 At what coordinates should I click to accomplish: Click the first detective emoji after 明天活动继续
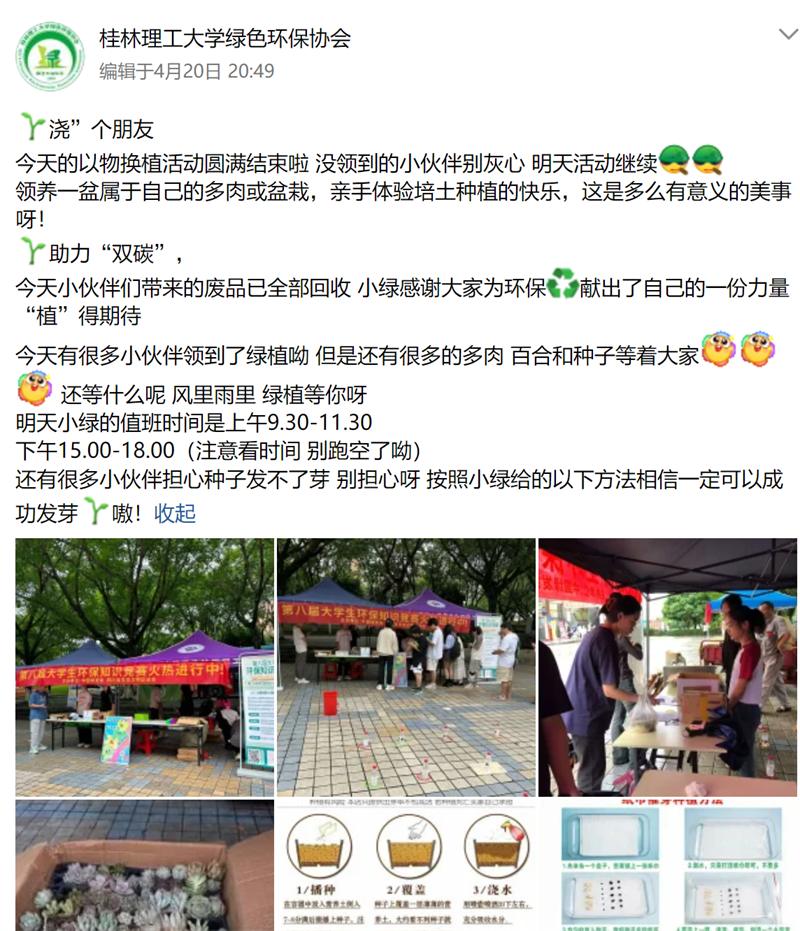(x=674, y=161)
